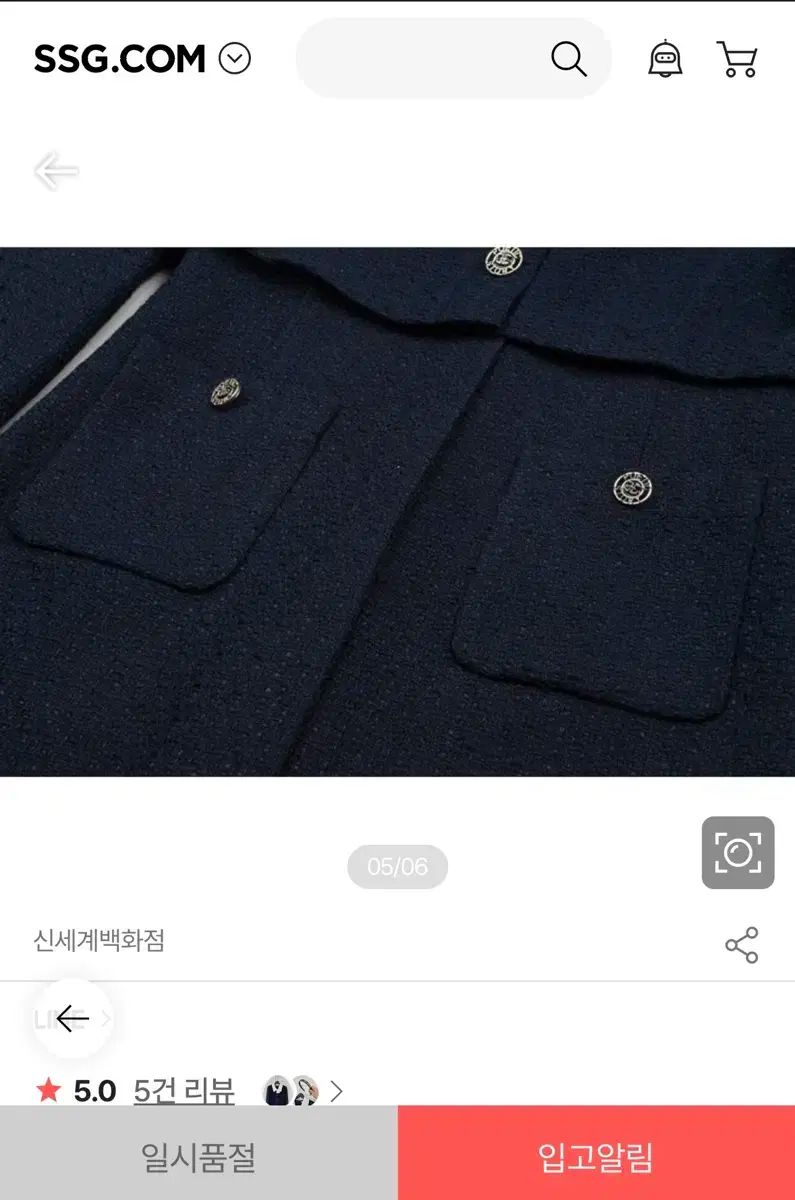Viewport: 795px width, 1200px height.
Task: Open the image search camera button
Action: click(738, 852)
